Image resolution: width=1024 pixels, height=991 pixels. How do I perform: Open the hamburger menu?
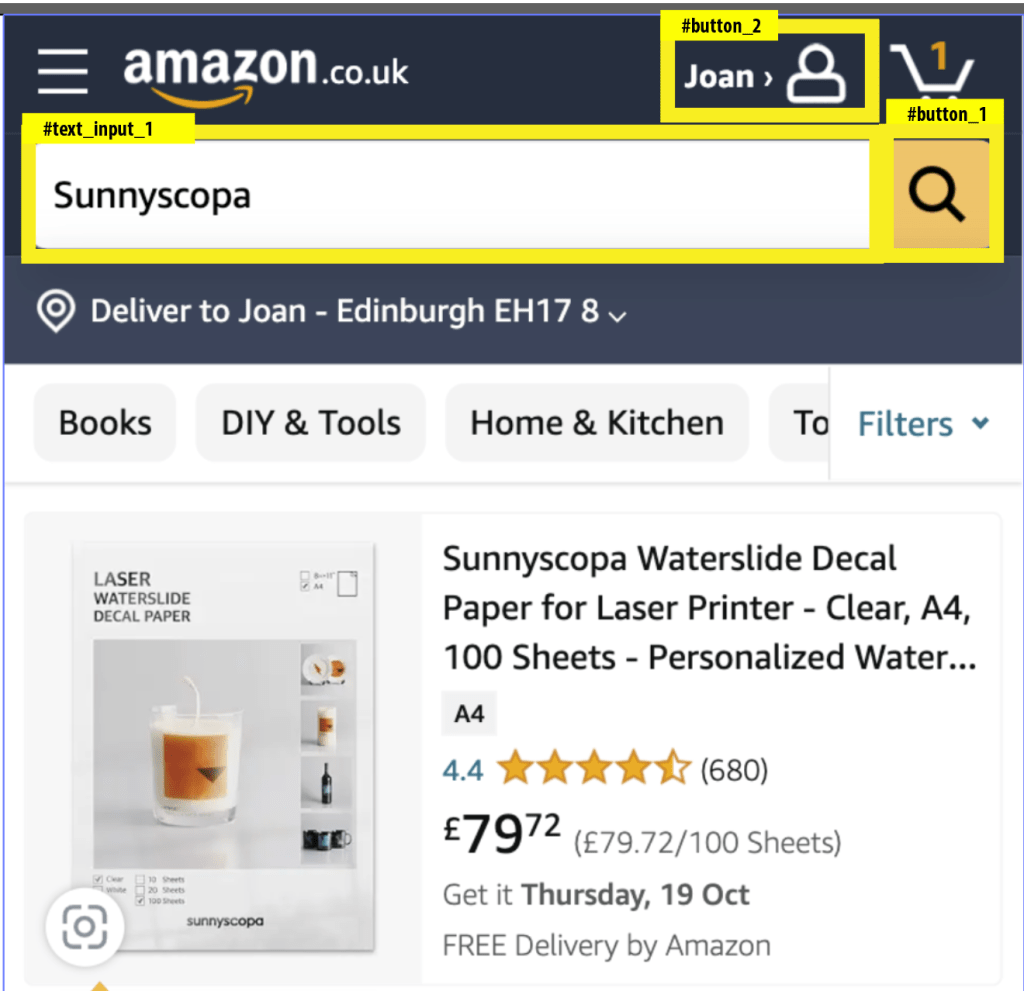(63, 73)
